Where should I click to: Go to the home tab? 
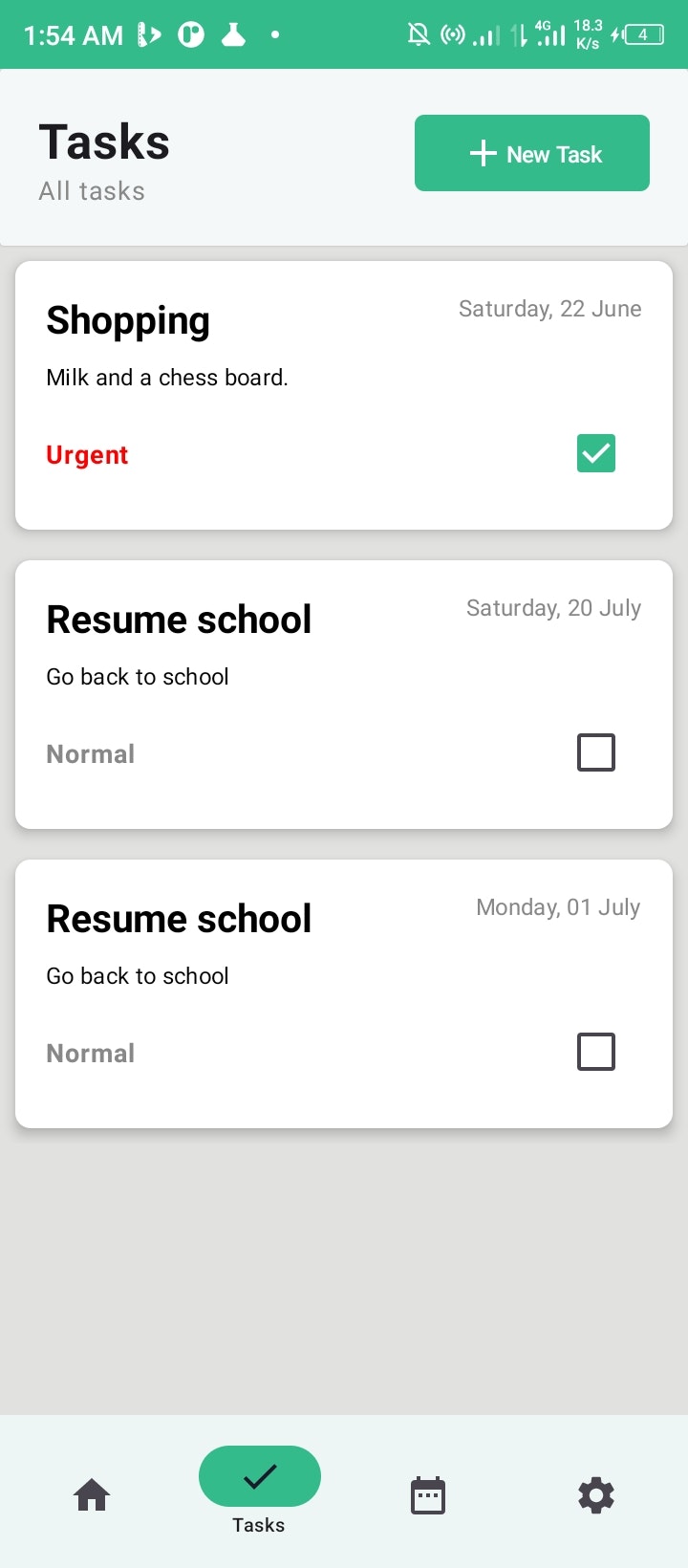(92, 1494)
